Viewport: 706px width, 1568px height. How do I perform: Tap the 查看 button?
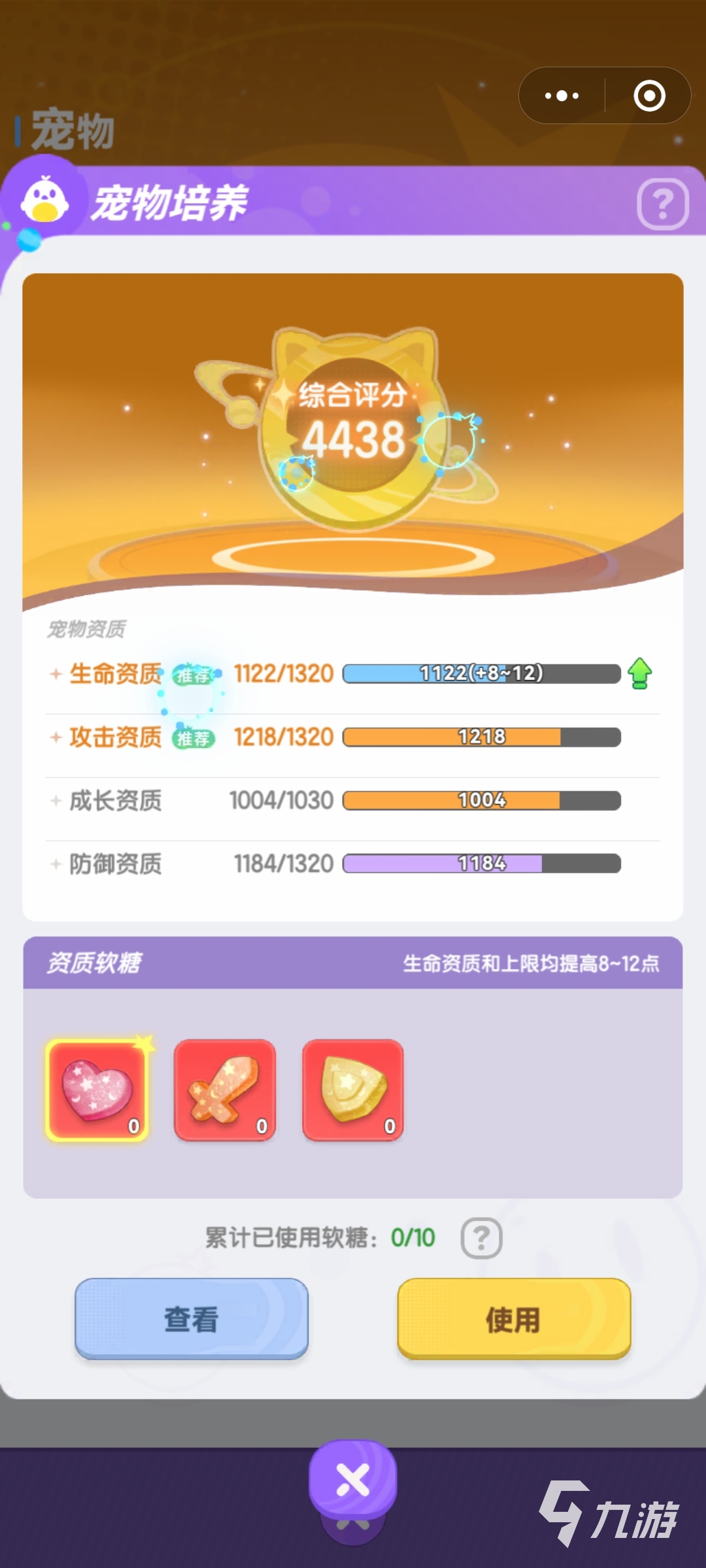click(191, 1318)
